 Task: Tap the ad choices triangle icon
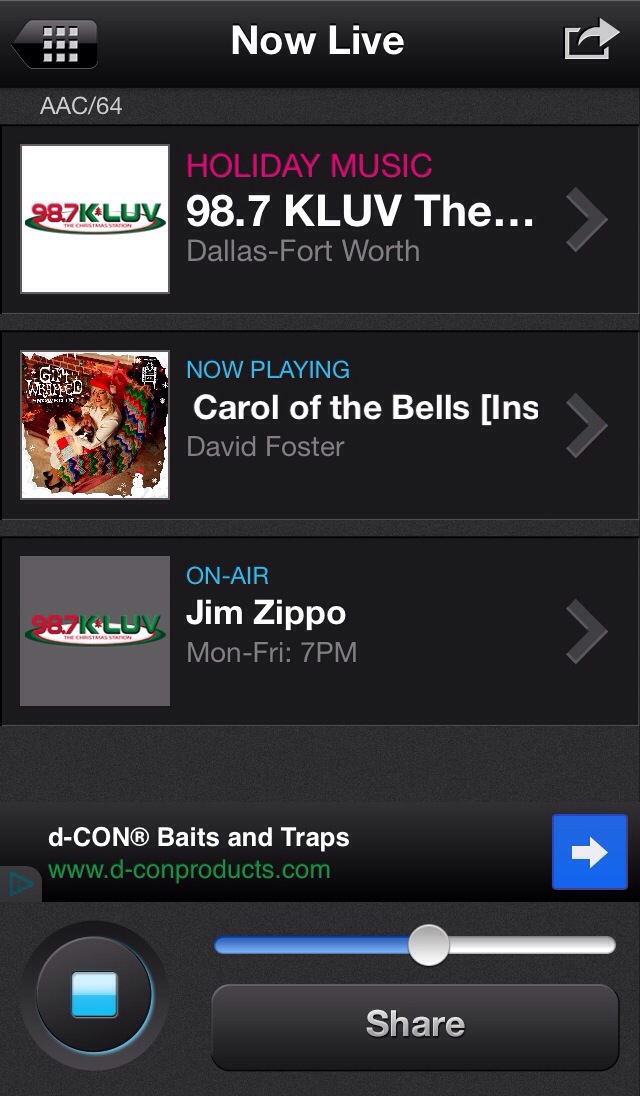click(20, 884)
